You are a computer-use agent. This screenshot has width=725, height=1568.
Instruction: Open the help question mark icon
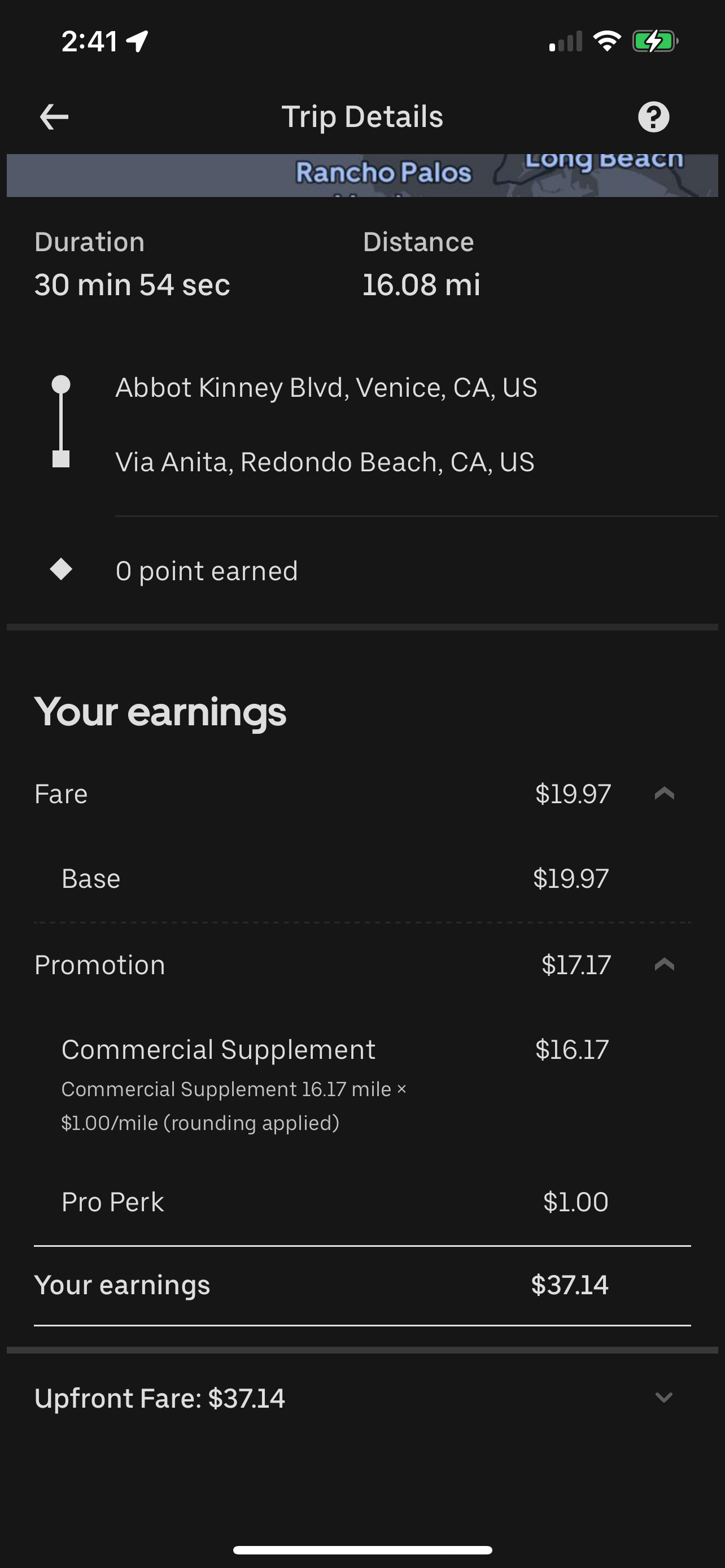[653, 116]
